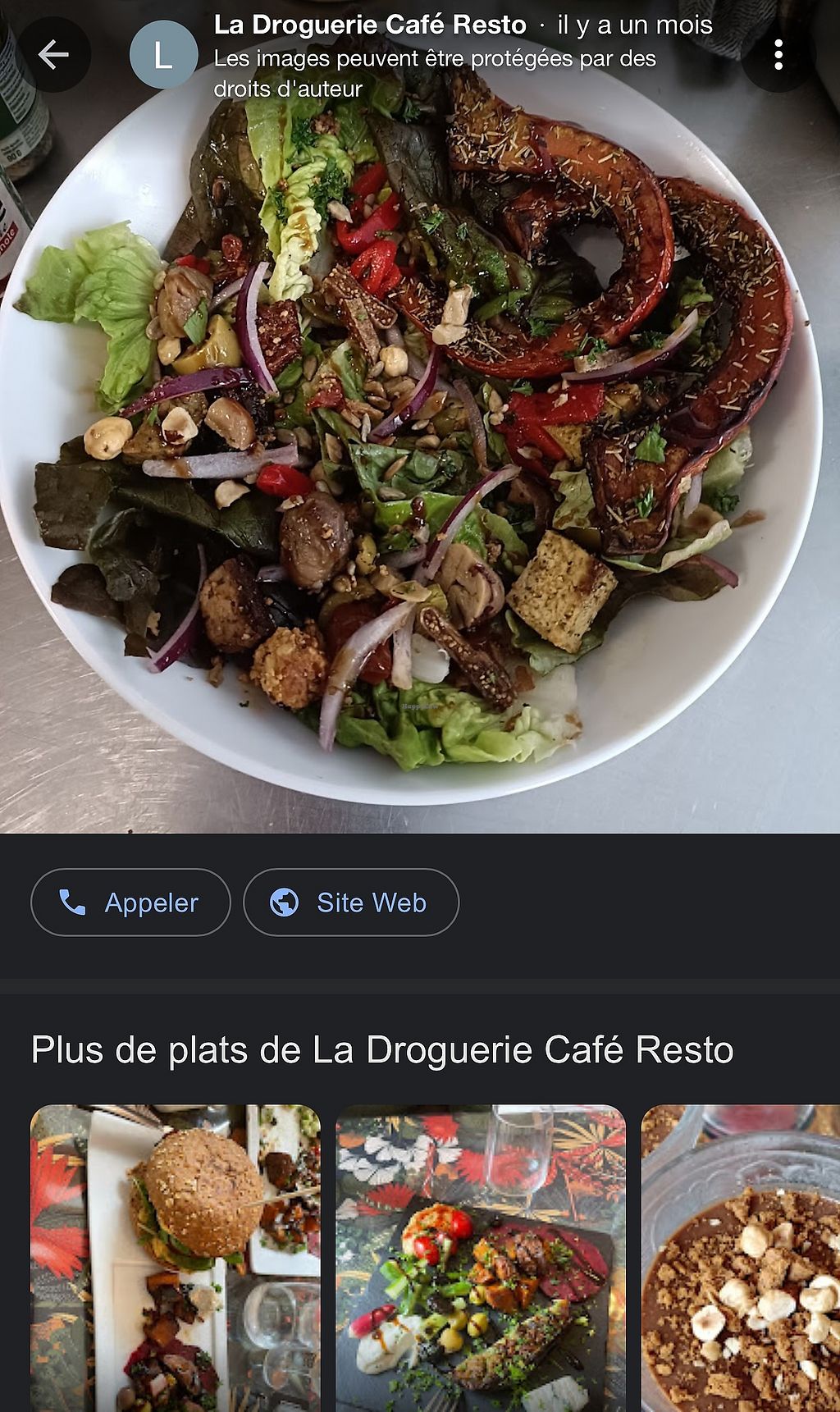This screenshot has height=1412, width=840.
Task: Call the restaurant with Appeler
Action: (130, 902)
